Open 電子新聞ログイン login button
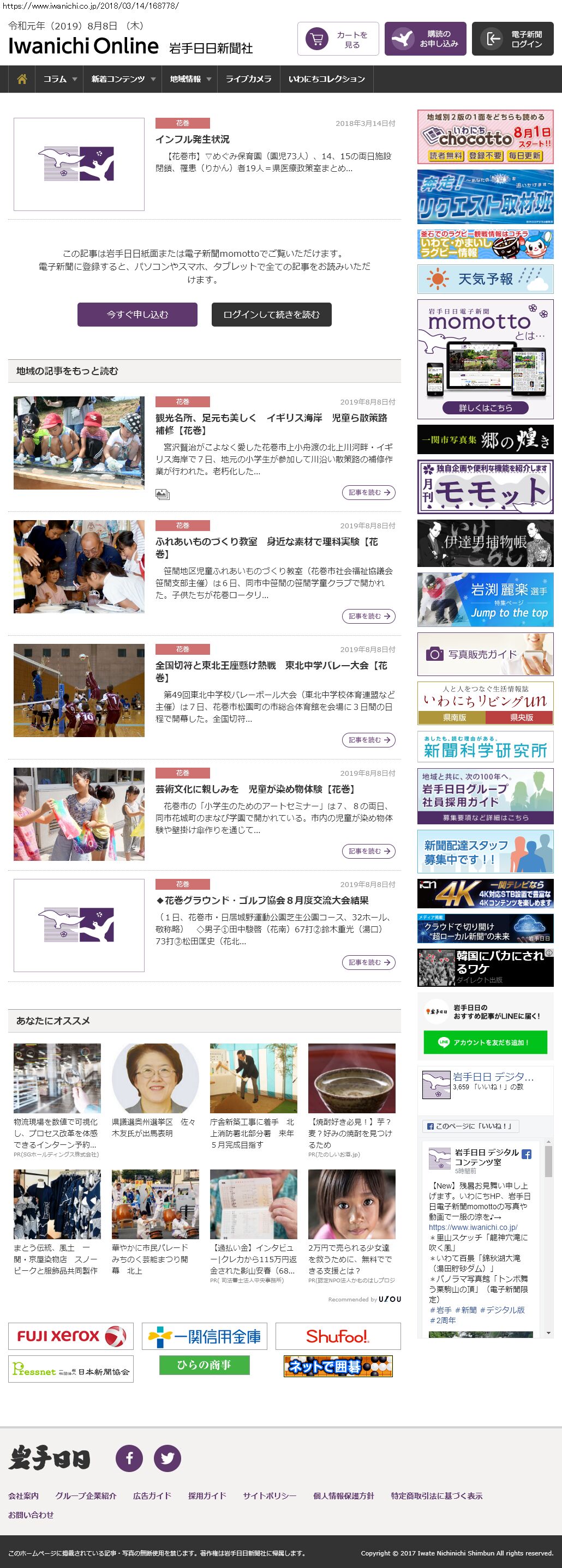The image size is (562, 1568). click(512, 40)
